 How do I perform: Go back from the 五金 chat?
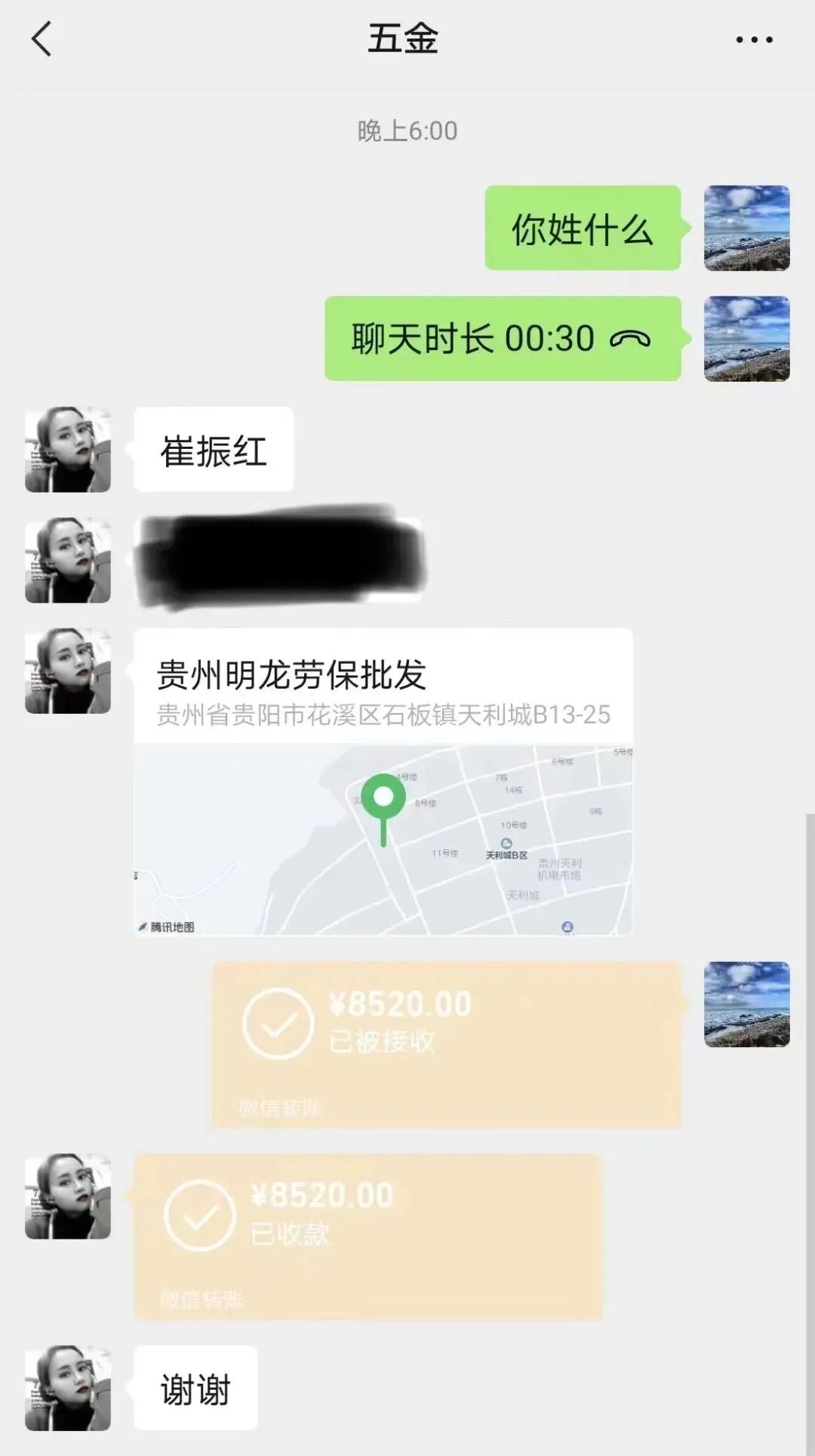(x=42, y=39)
